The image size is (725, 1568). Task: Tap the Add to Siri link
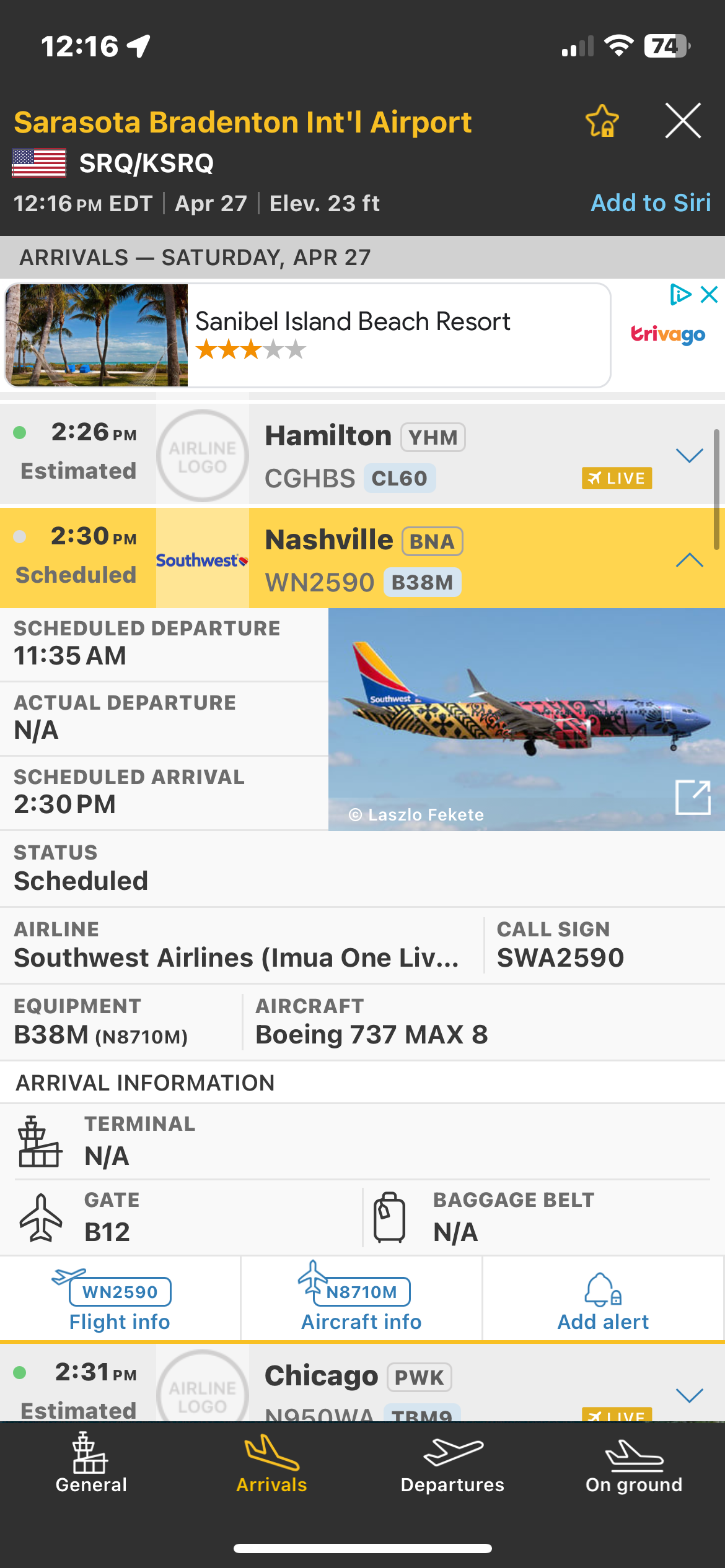click(x=650, y=203)
